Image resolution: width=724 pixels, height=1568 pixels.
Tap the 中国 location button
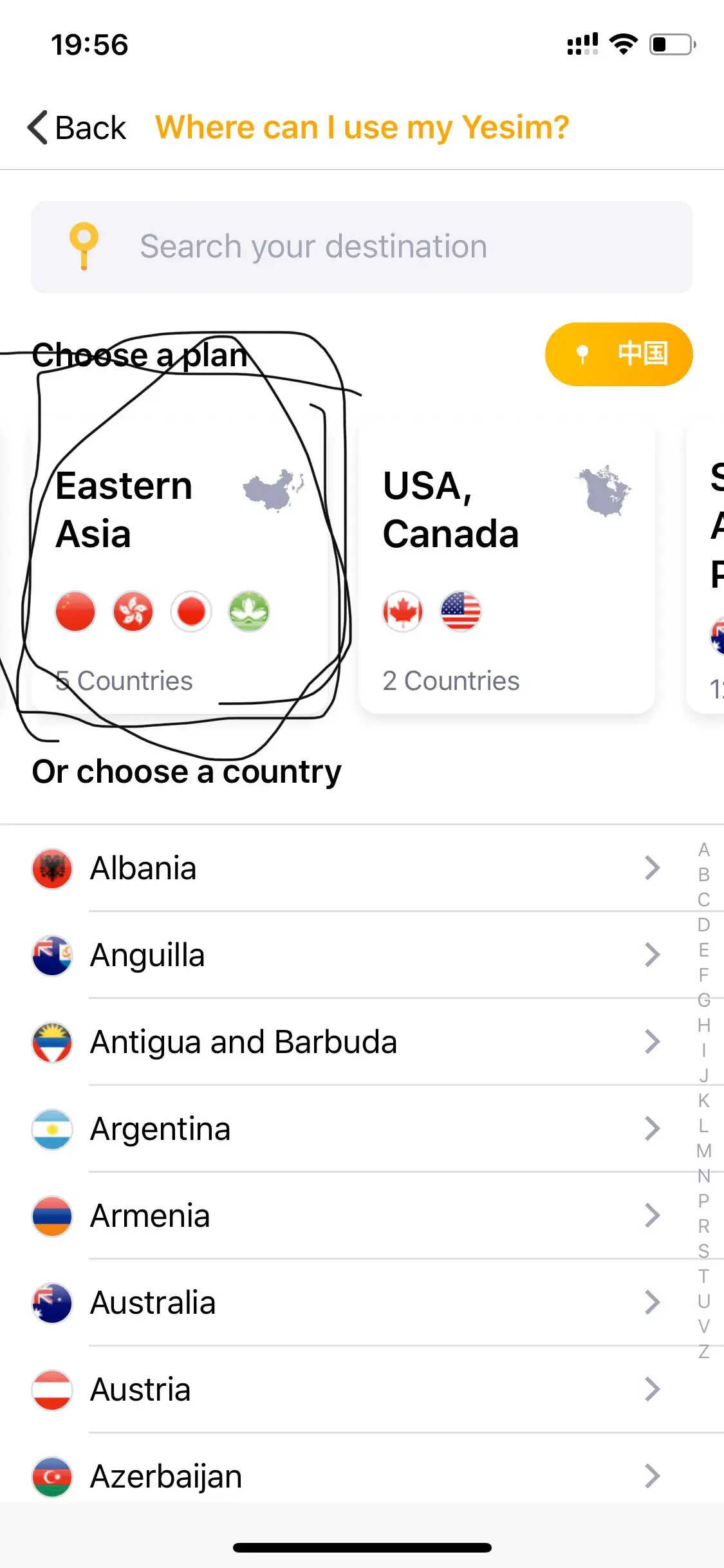pyautogui.click(x=618, y=354)
